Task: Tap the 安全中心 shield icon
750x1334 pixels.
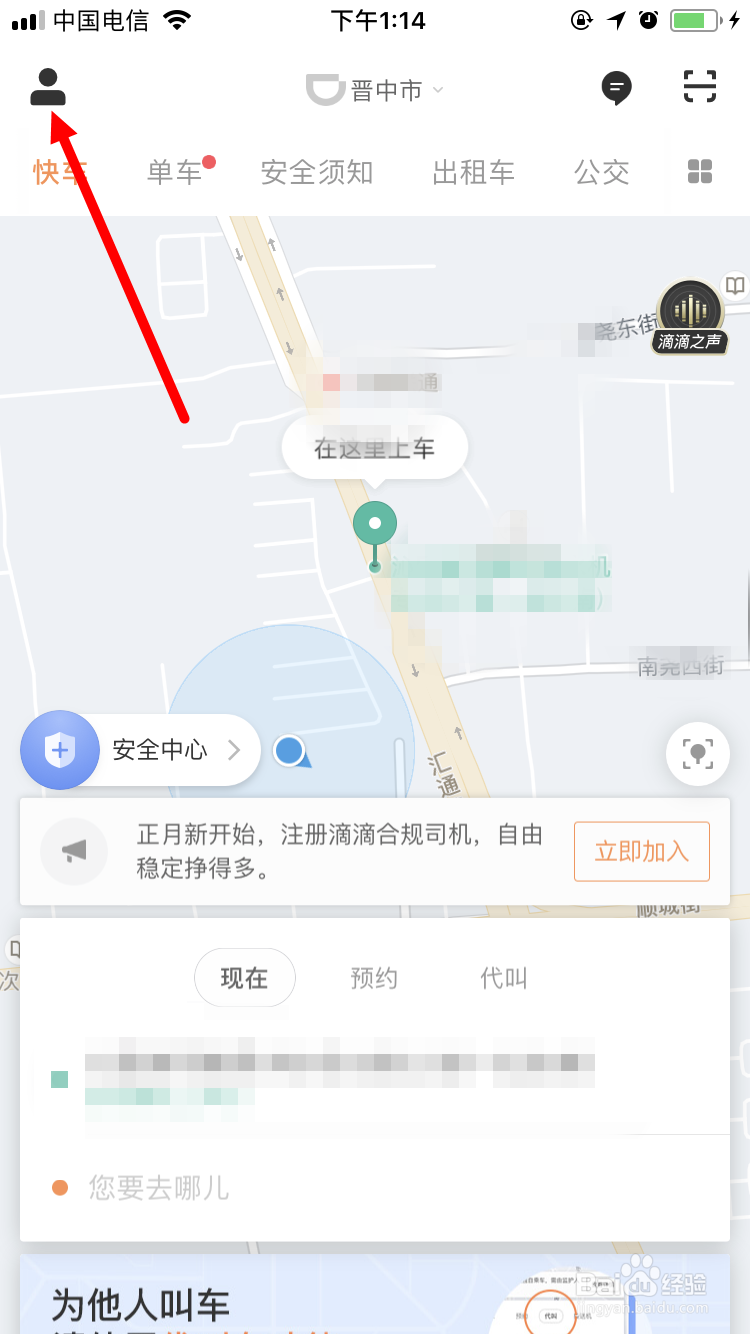Action: tap(59, 750)
